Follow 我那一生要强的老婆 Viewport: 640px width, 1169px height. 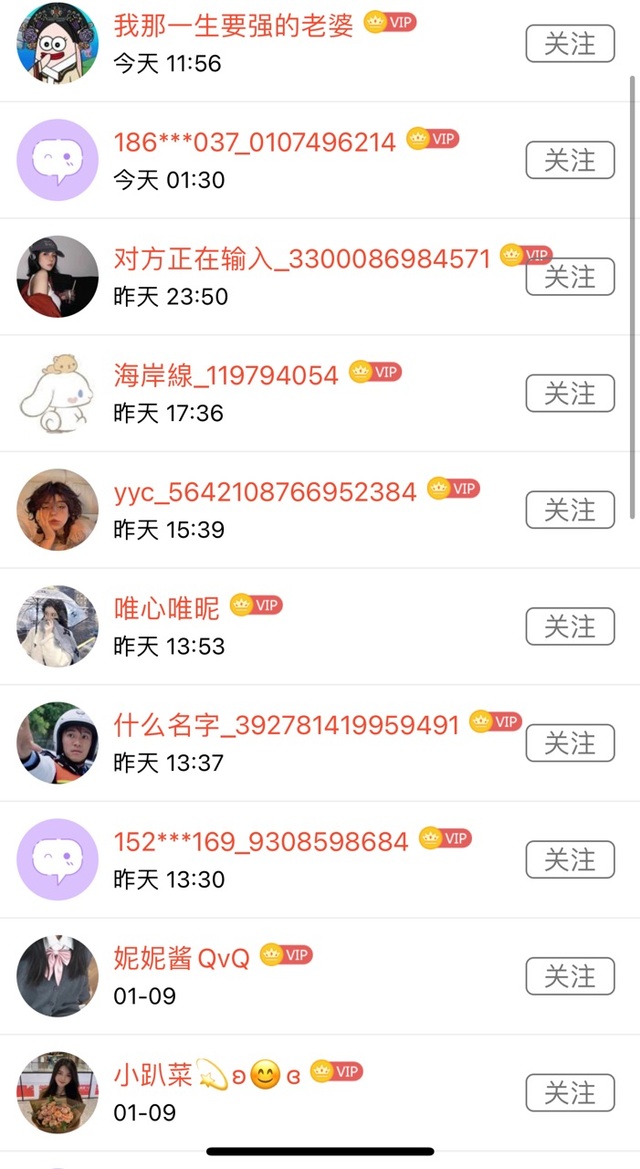point(570,44)
